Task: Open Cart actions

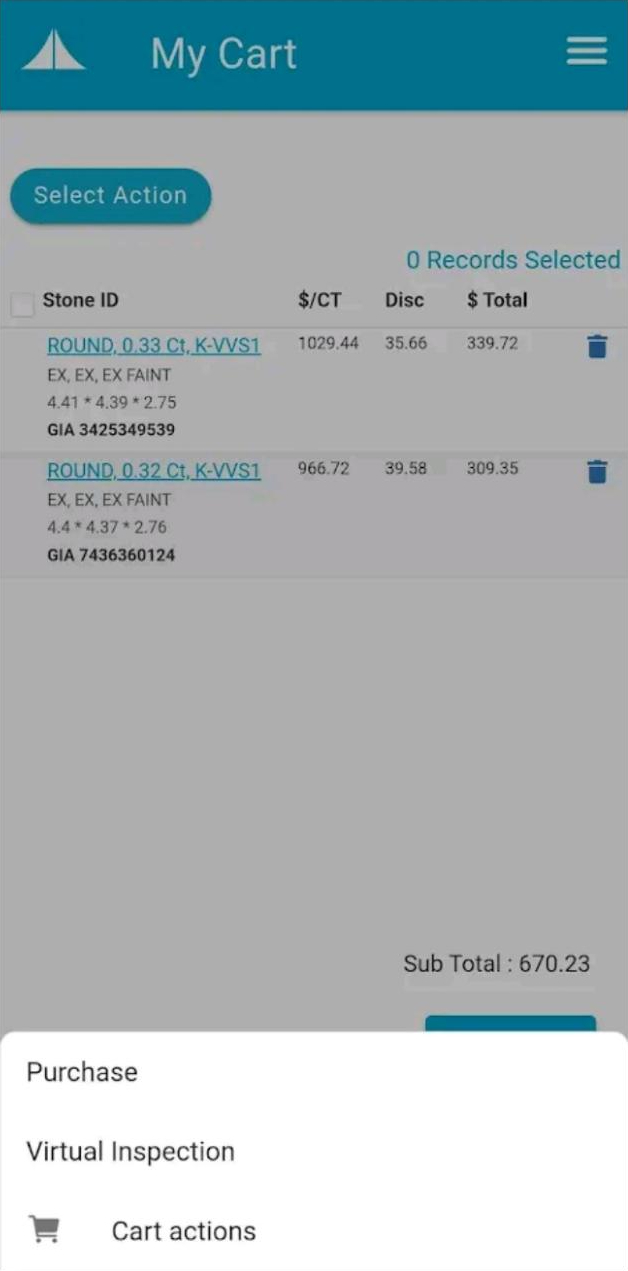Action: (183, 1231)
